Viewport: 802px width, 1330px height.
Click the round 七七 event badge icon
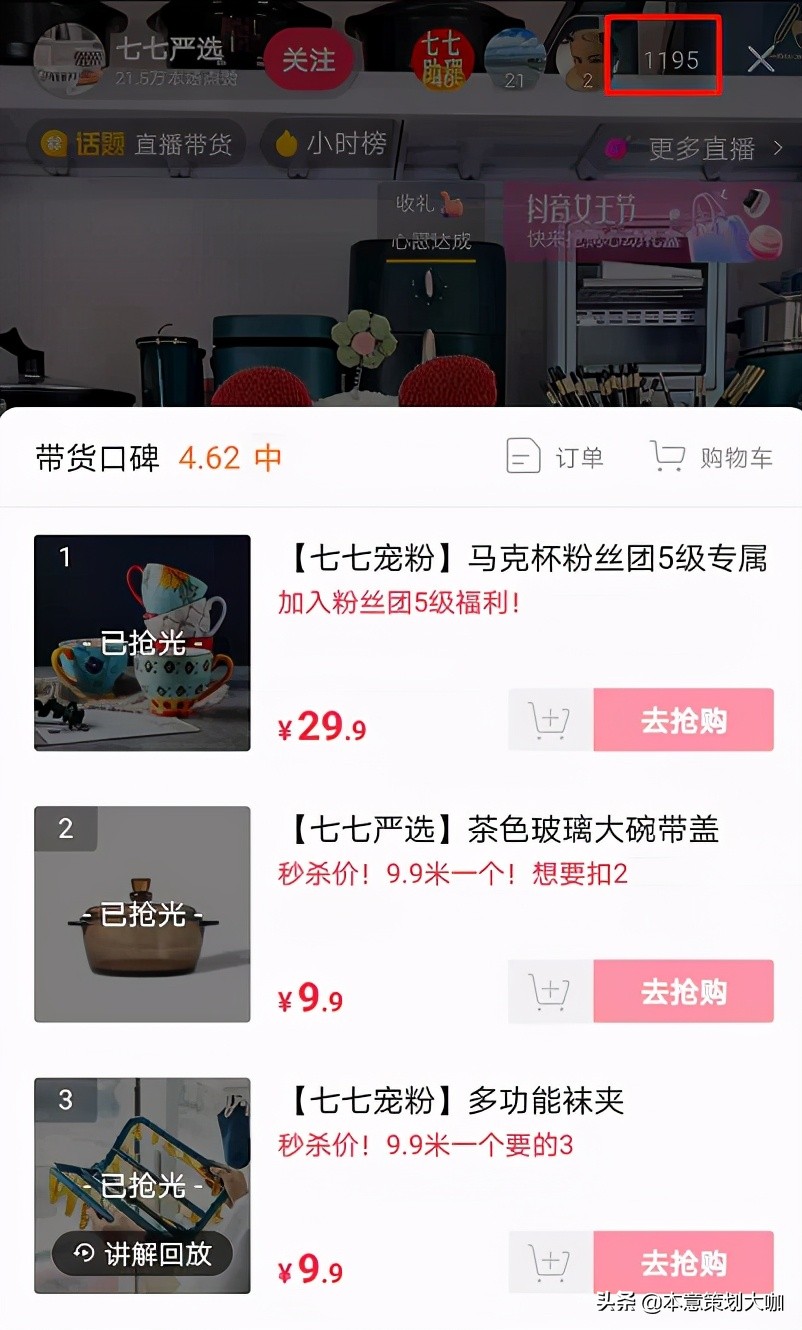442,55
